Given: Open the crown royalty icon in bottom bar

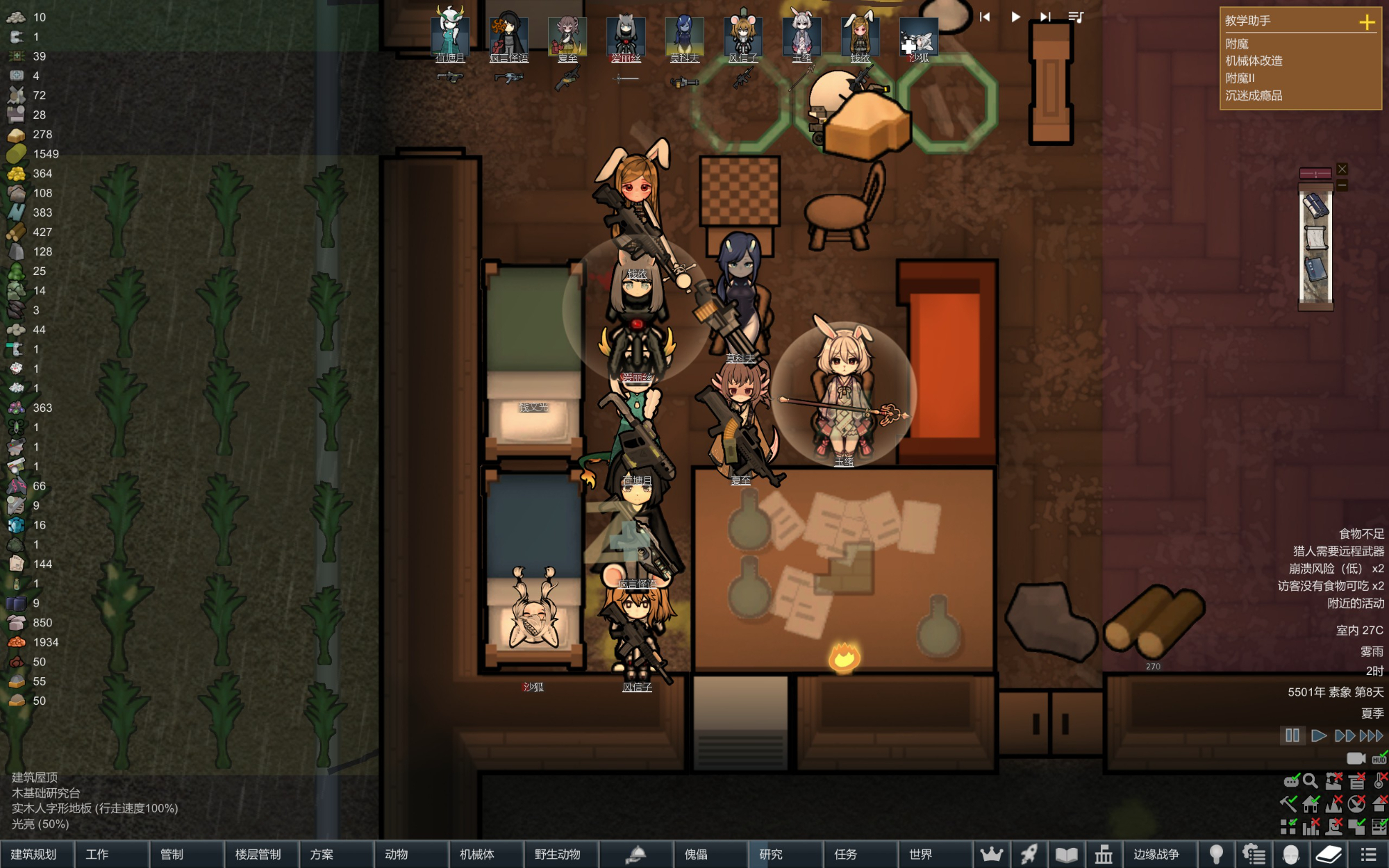Looking at the screenshot, I should pyautogui.click(x=991, y=854).
